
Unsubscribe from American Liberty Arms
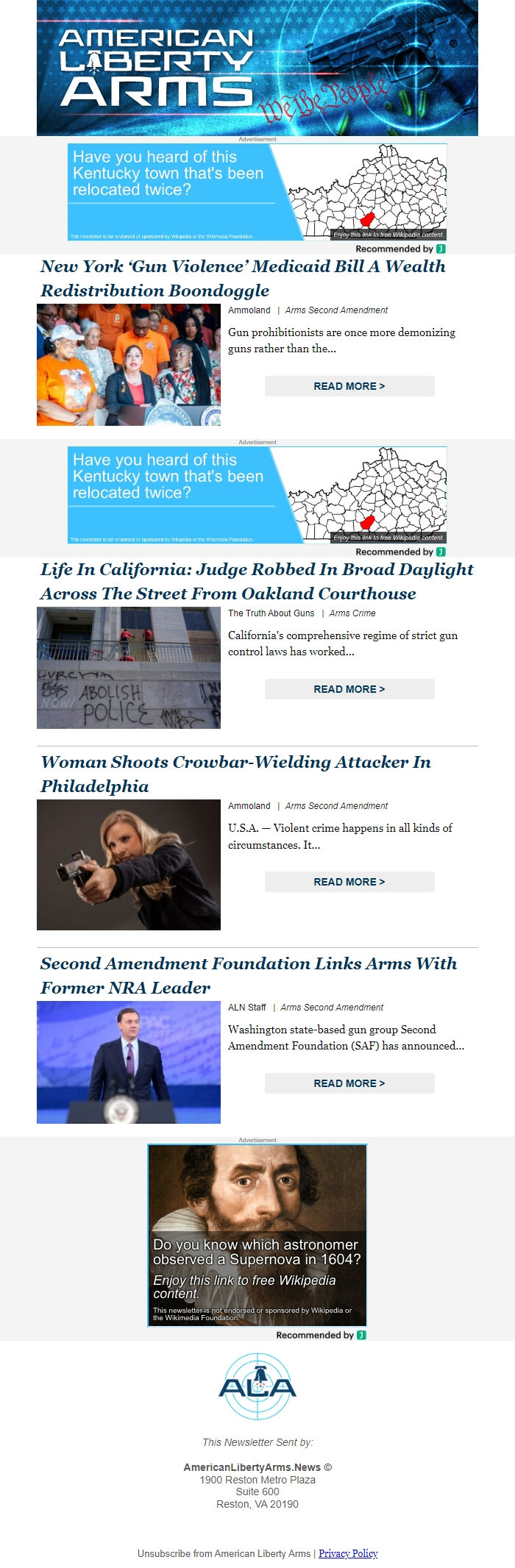click(224, 1553)
